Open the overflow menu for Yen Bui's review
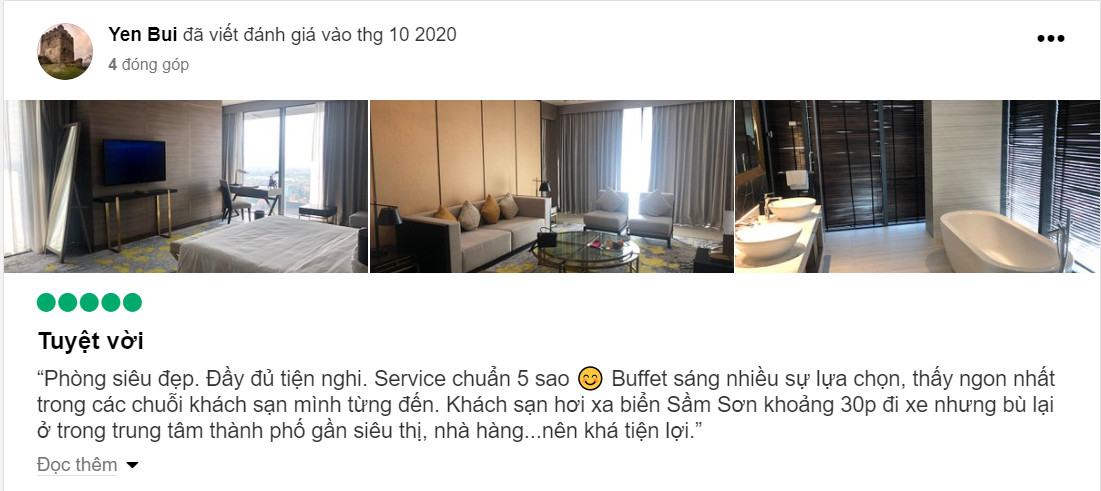The width and height of the screenshot is (1101, 491). 1050,39
